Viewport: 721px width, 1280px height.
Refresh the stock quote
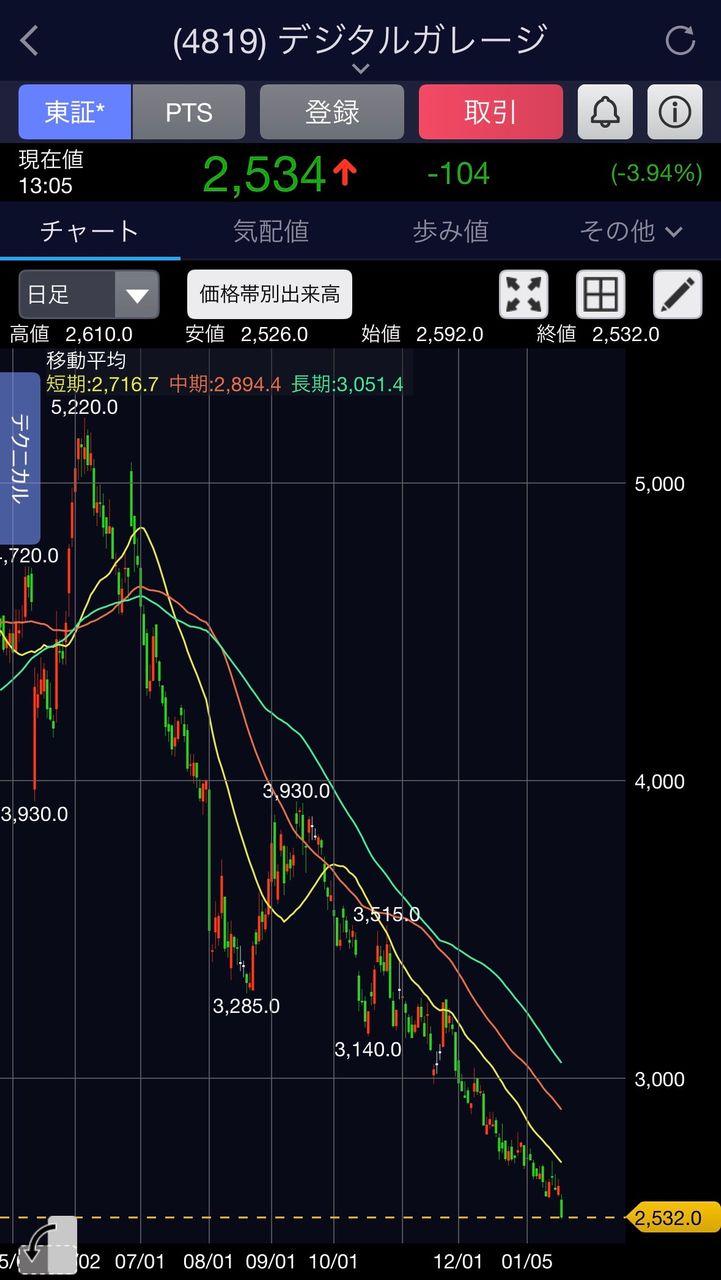(x=680, y=41)
